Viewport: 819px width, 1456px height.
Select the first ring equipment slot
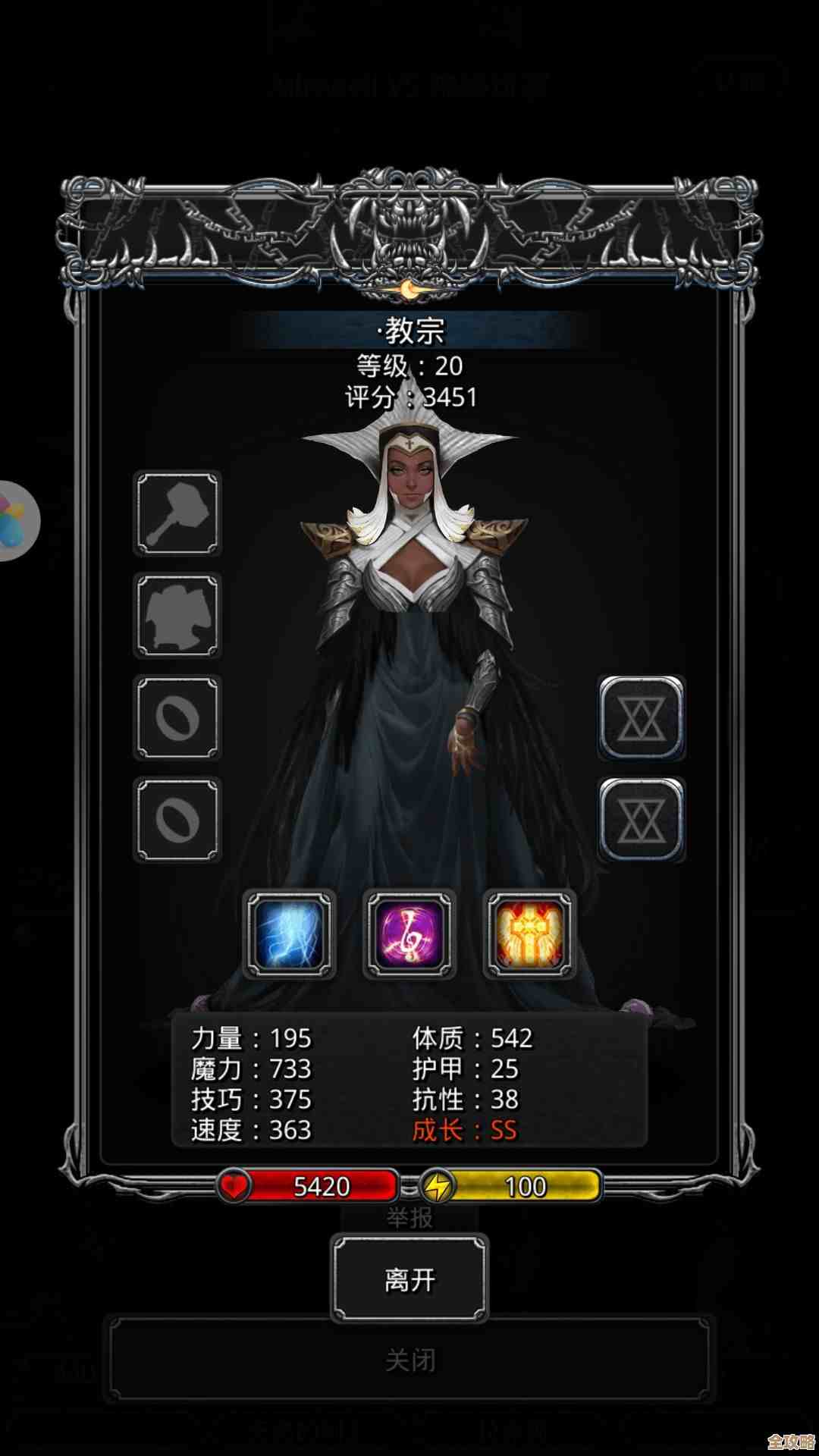[x=177, y=717]
